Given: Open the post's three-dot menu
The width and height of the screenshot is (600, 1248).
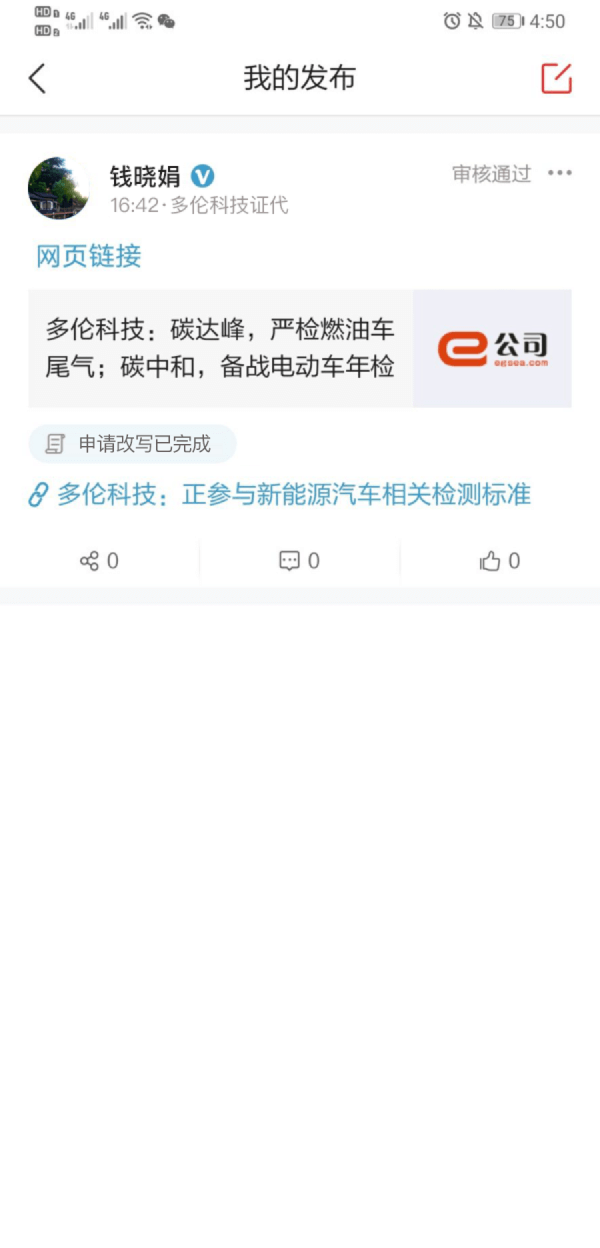Looking at the screenshot, I should (x=560, y=174).
